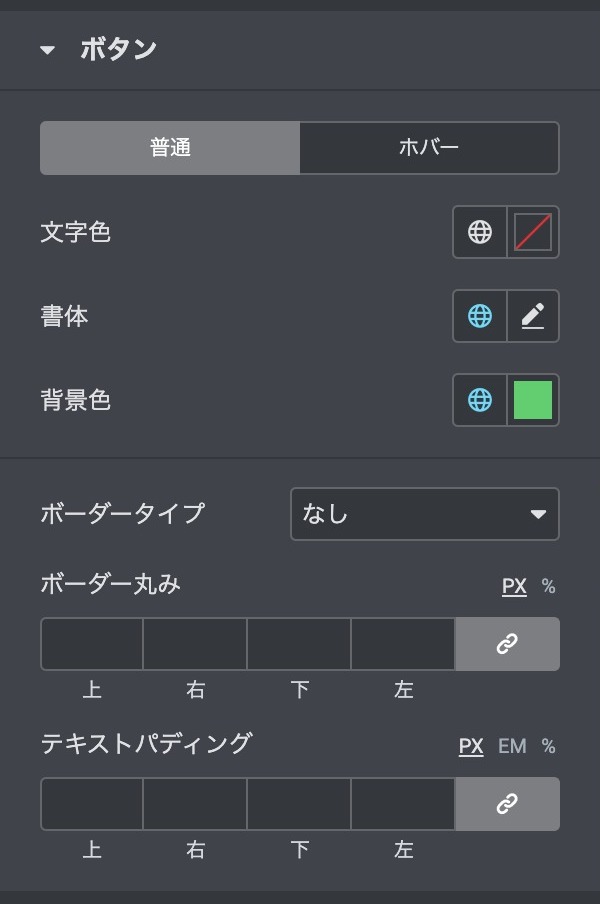Focus the 右 field of テキストパディング
Screen dimensions: 600x904
[195, 804]
